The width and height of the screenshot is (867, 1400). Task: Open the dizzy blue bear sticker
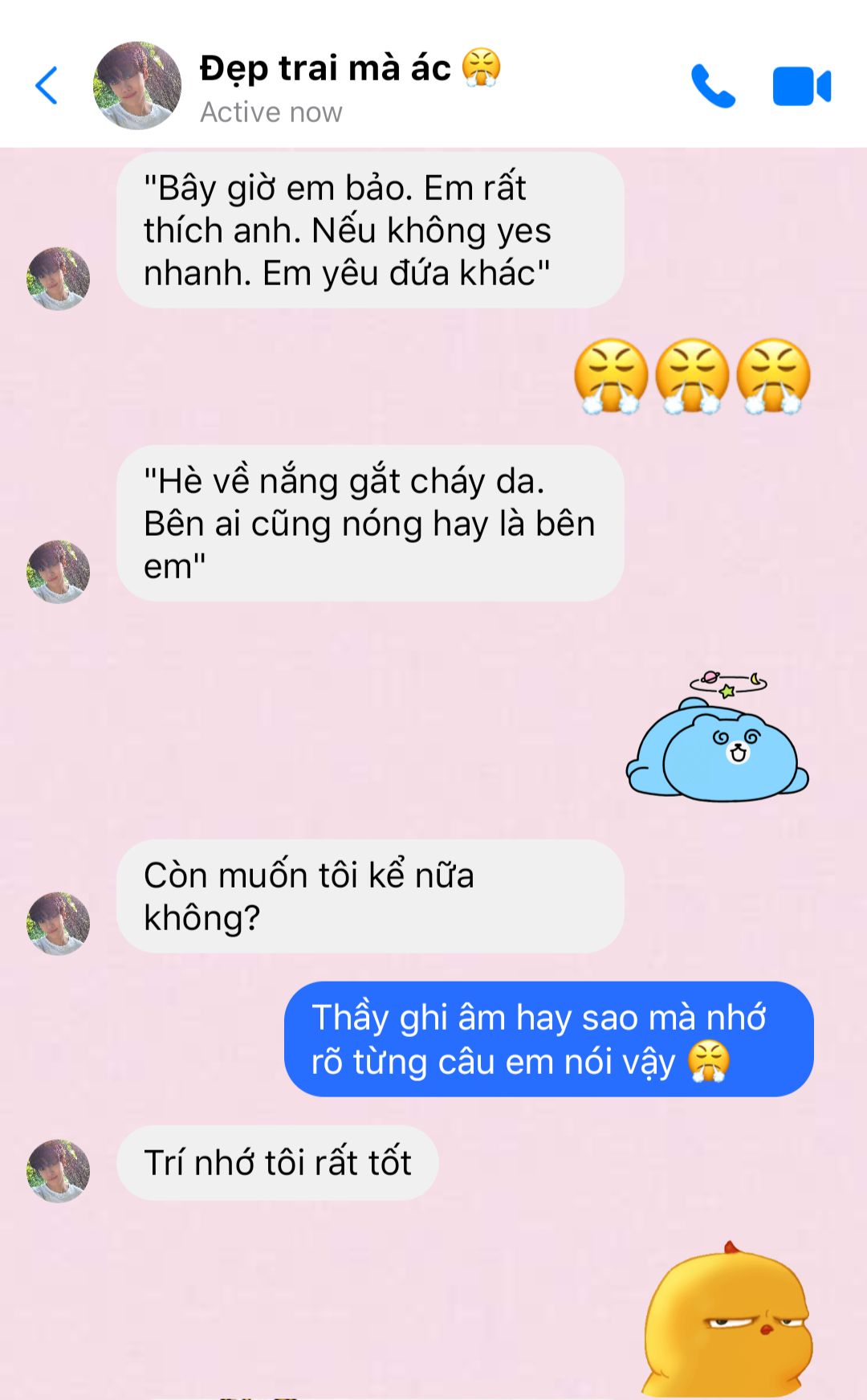(718, 737)
